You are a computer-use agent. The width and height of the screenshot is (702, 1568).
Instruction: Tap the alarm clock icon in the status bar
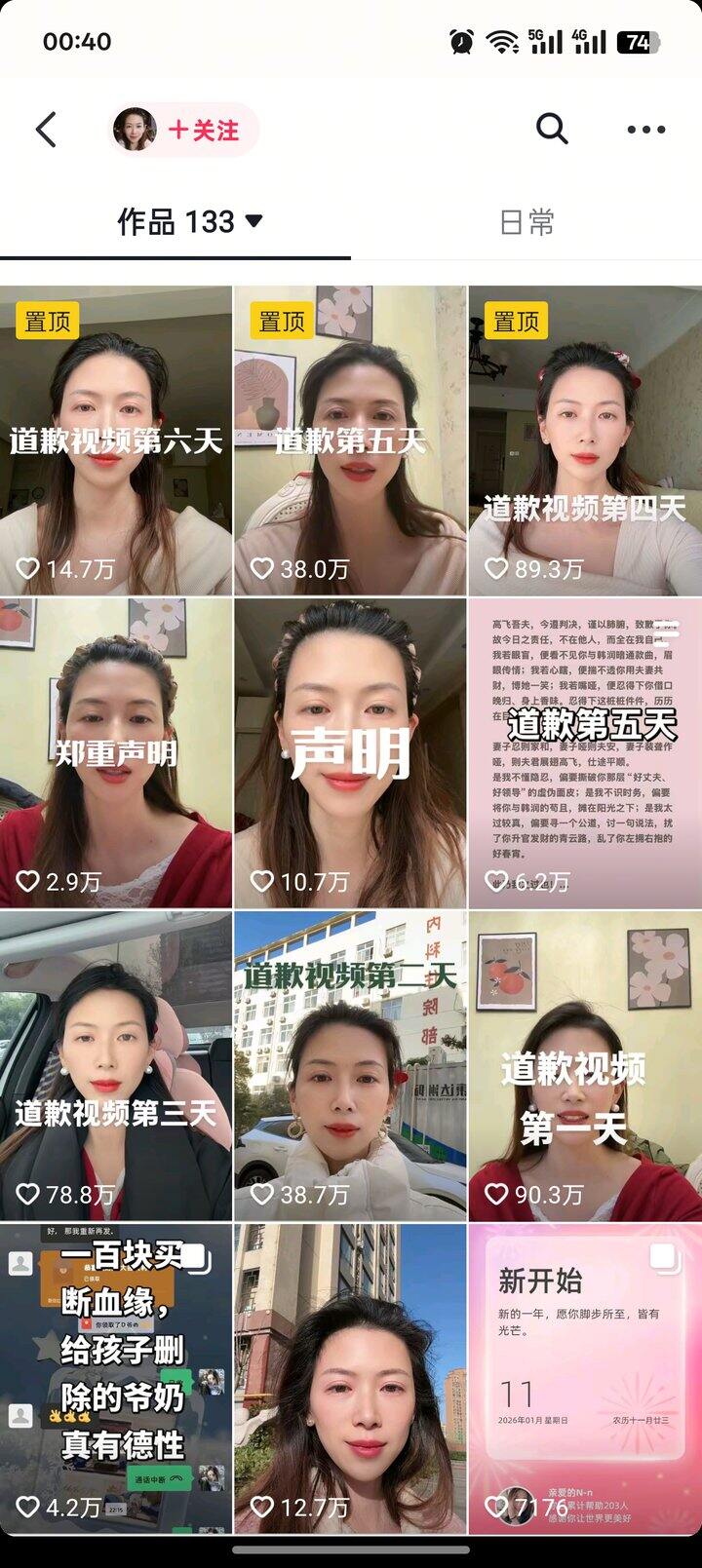click(457, 40)
